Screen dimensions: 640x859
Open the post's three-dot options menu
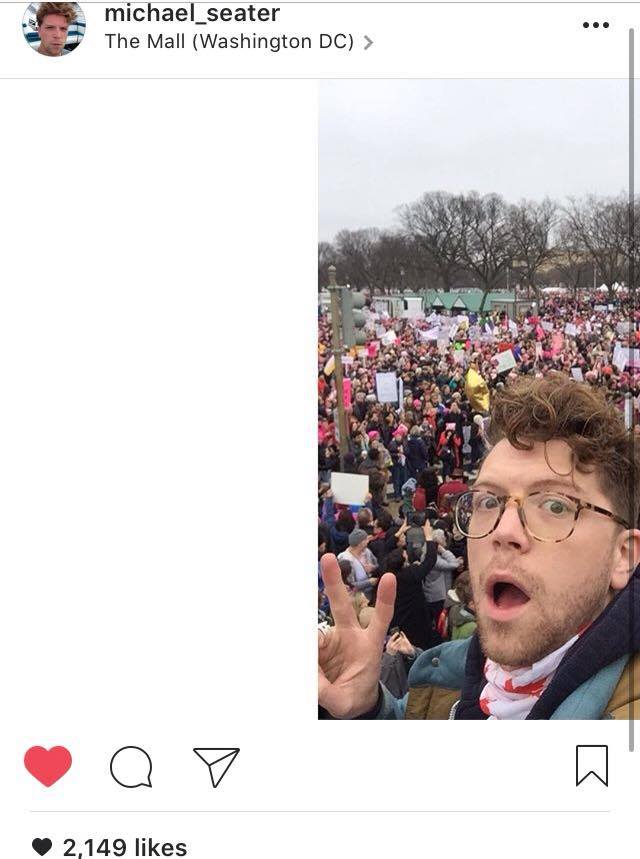(595, 25)
